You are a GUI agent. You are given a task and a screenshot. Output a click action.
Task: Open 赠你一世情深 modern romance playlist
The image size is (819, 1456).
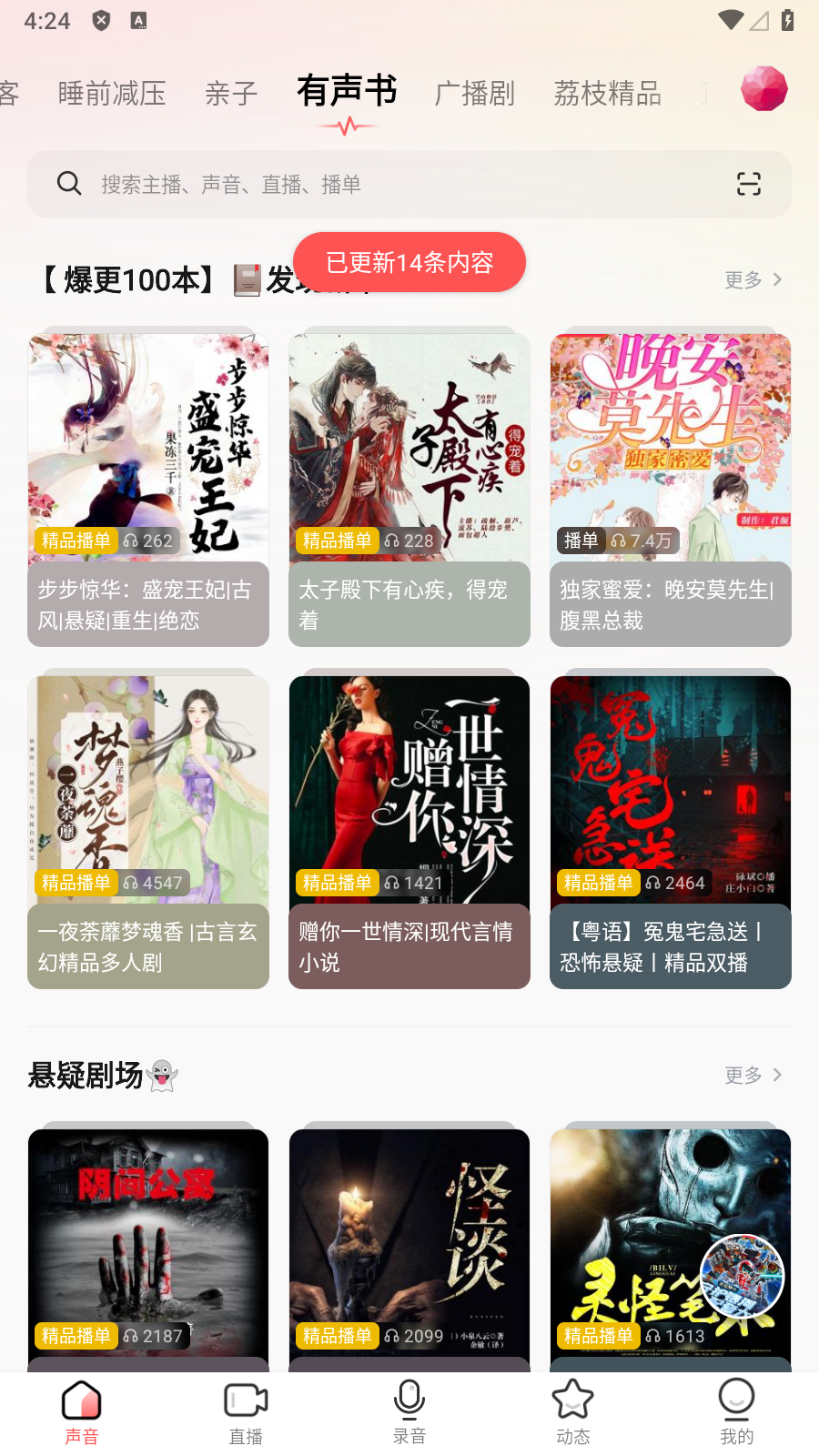[409, 832]
